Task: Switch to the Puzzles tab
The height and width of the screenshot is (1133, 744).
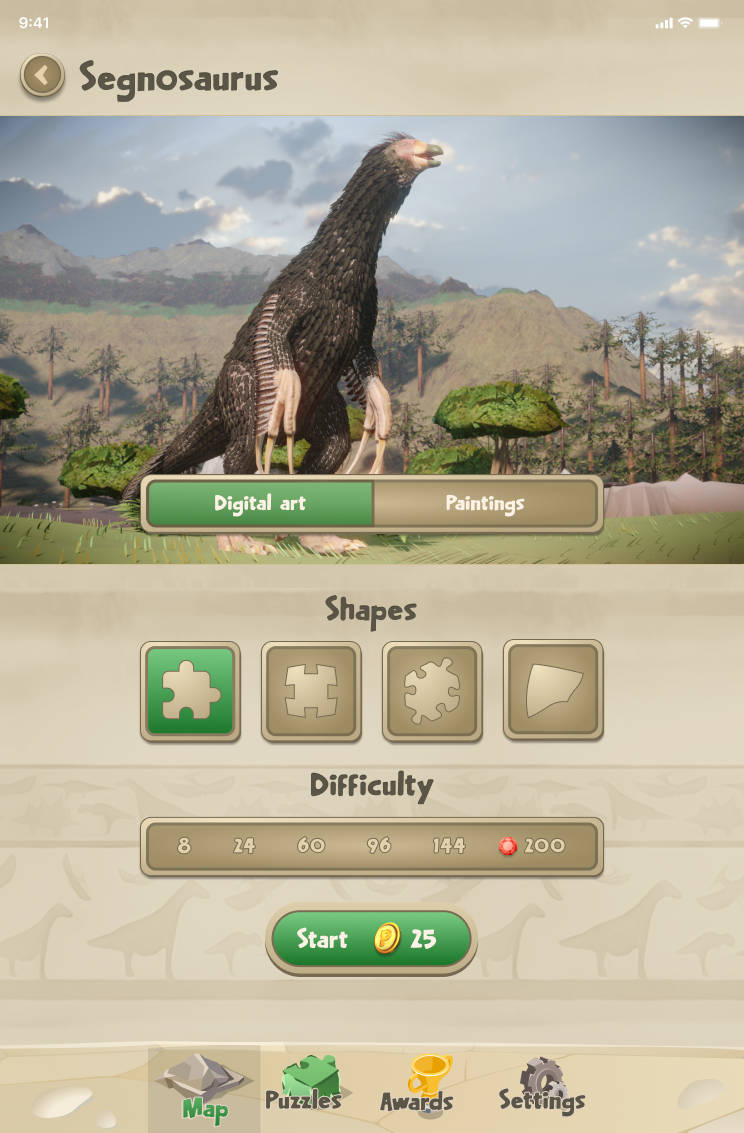Action: click(x=303, y=1089)
